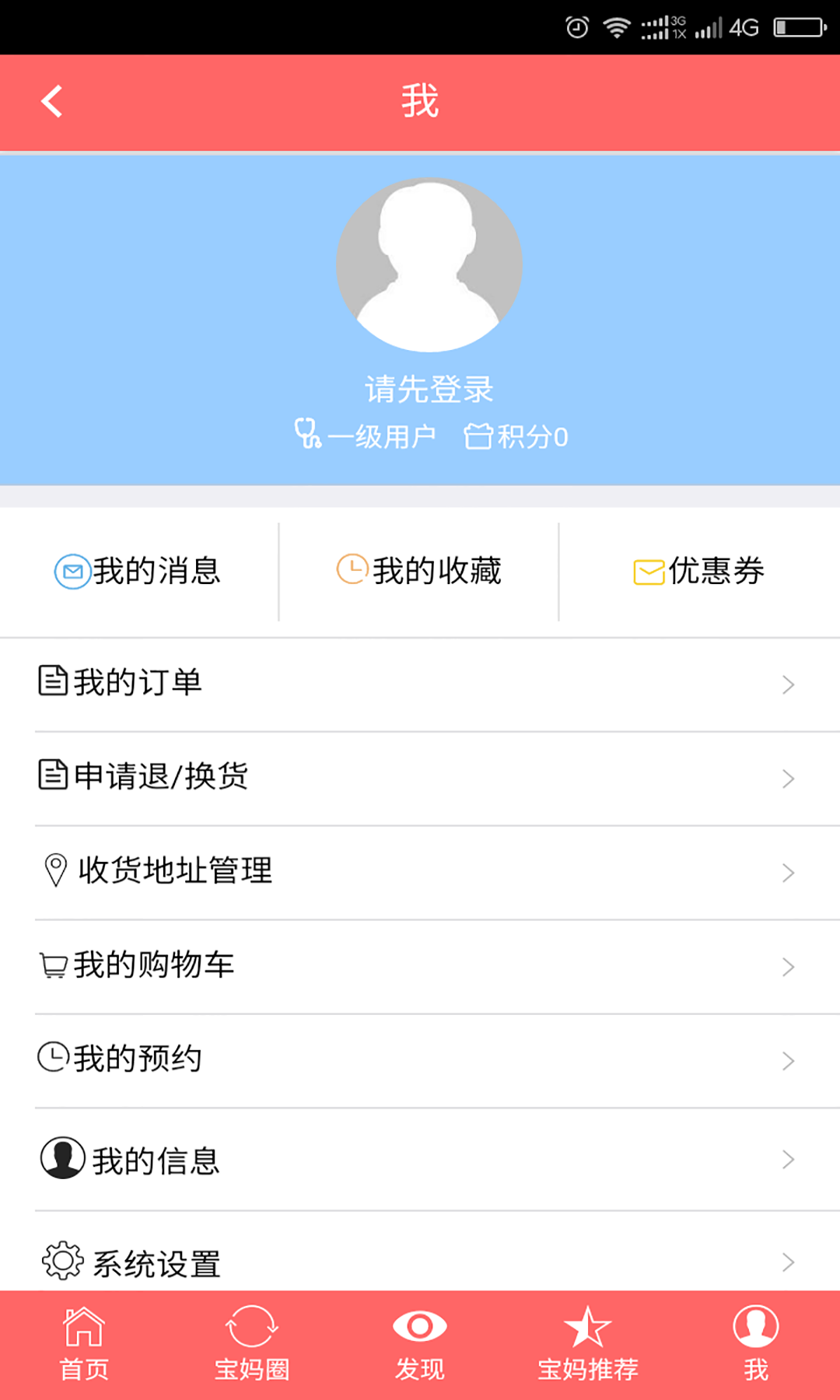Switch to the 宝妈推荐 tab

tap(588, 1345)
